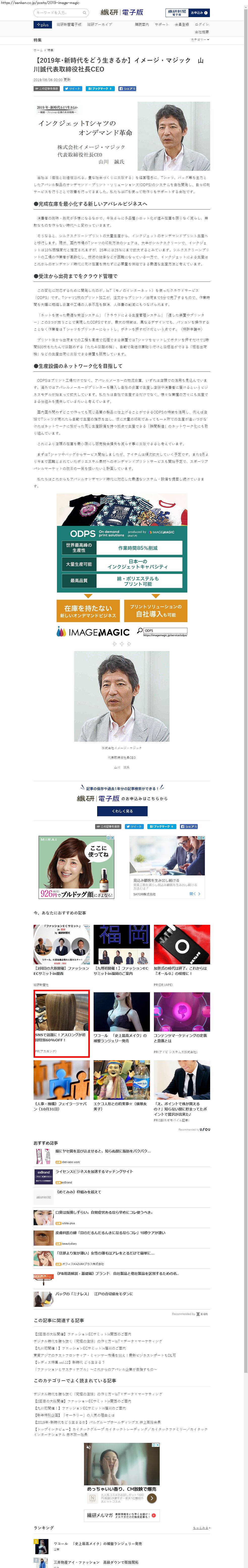
Task: Tap the くわしく見る button
Action: click(x=122, y=811)
